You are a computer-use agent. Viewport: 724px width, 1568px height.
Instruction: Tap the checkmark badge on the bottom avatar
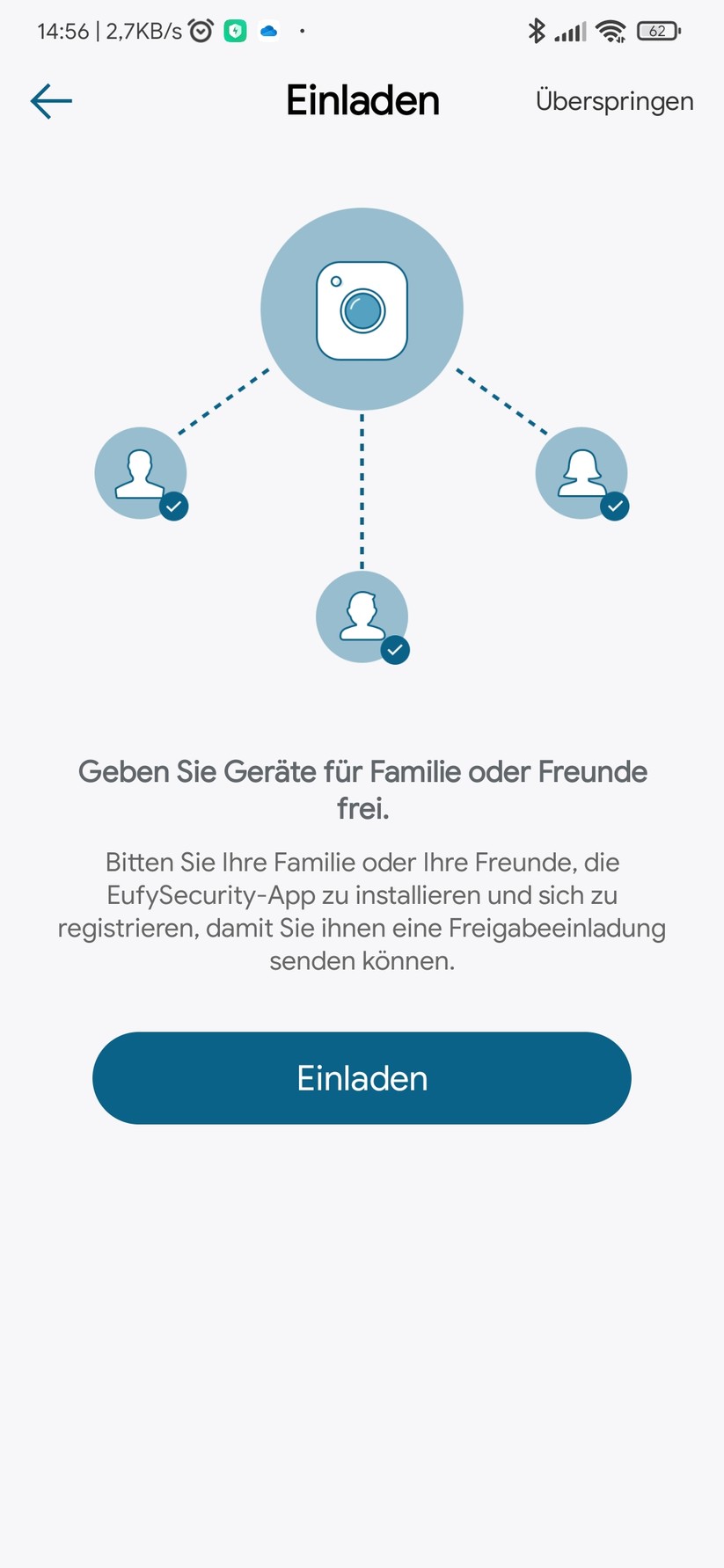[x=394, y=651]
